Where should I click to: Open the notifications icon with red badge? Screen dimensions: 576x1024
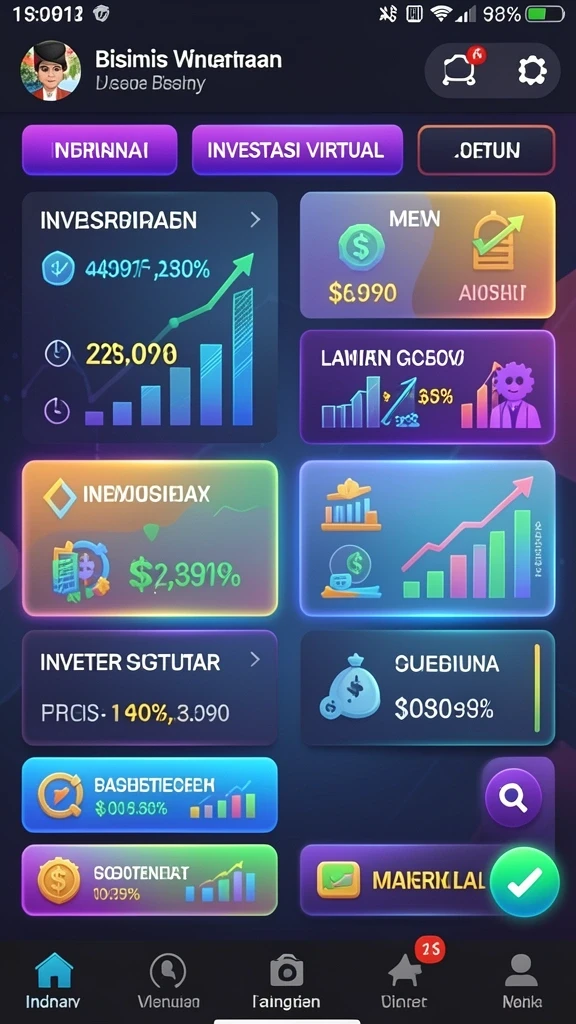click(x=460, y=68)
